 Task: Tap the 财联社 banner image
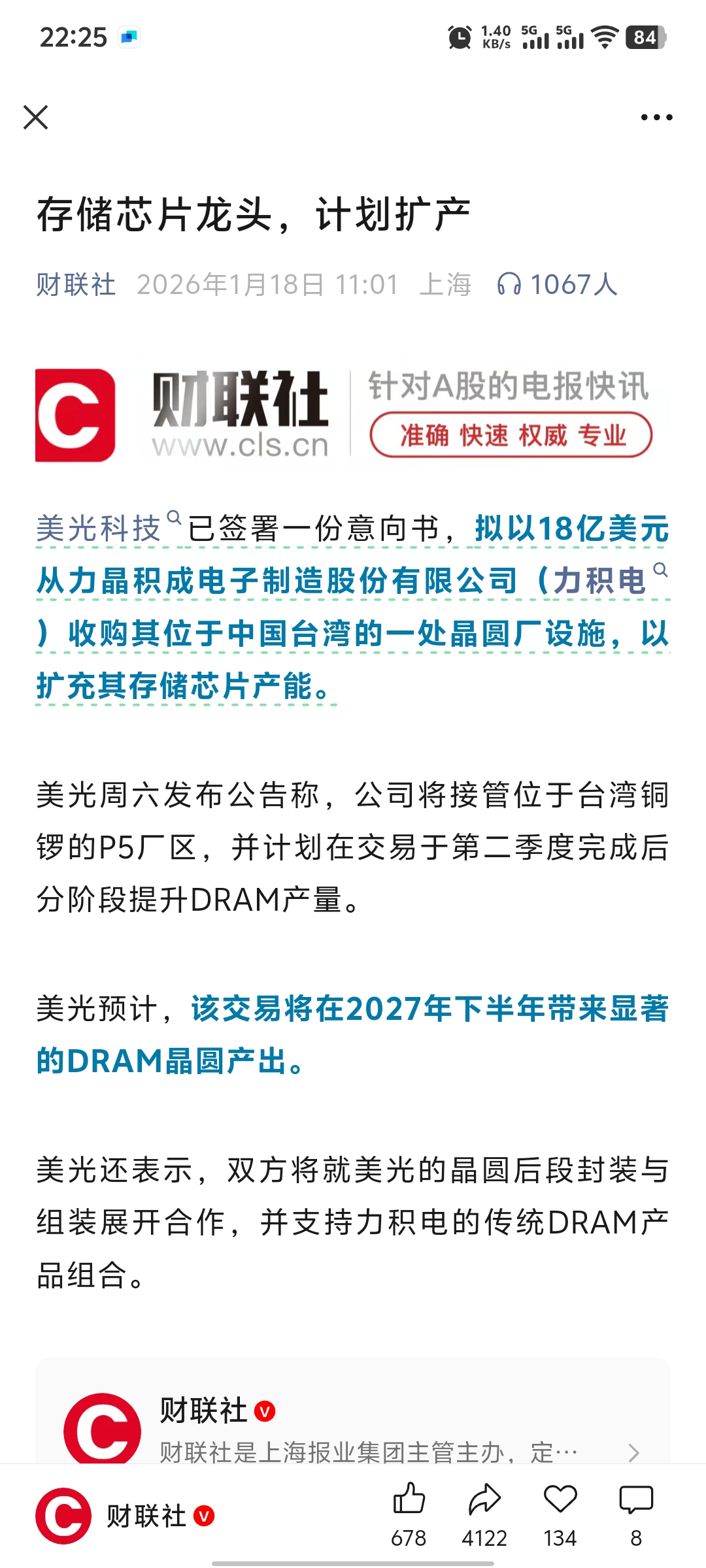(353, 416)
